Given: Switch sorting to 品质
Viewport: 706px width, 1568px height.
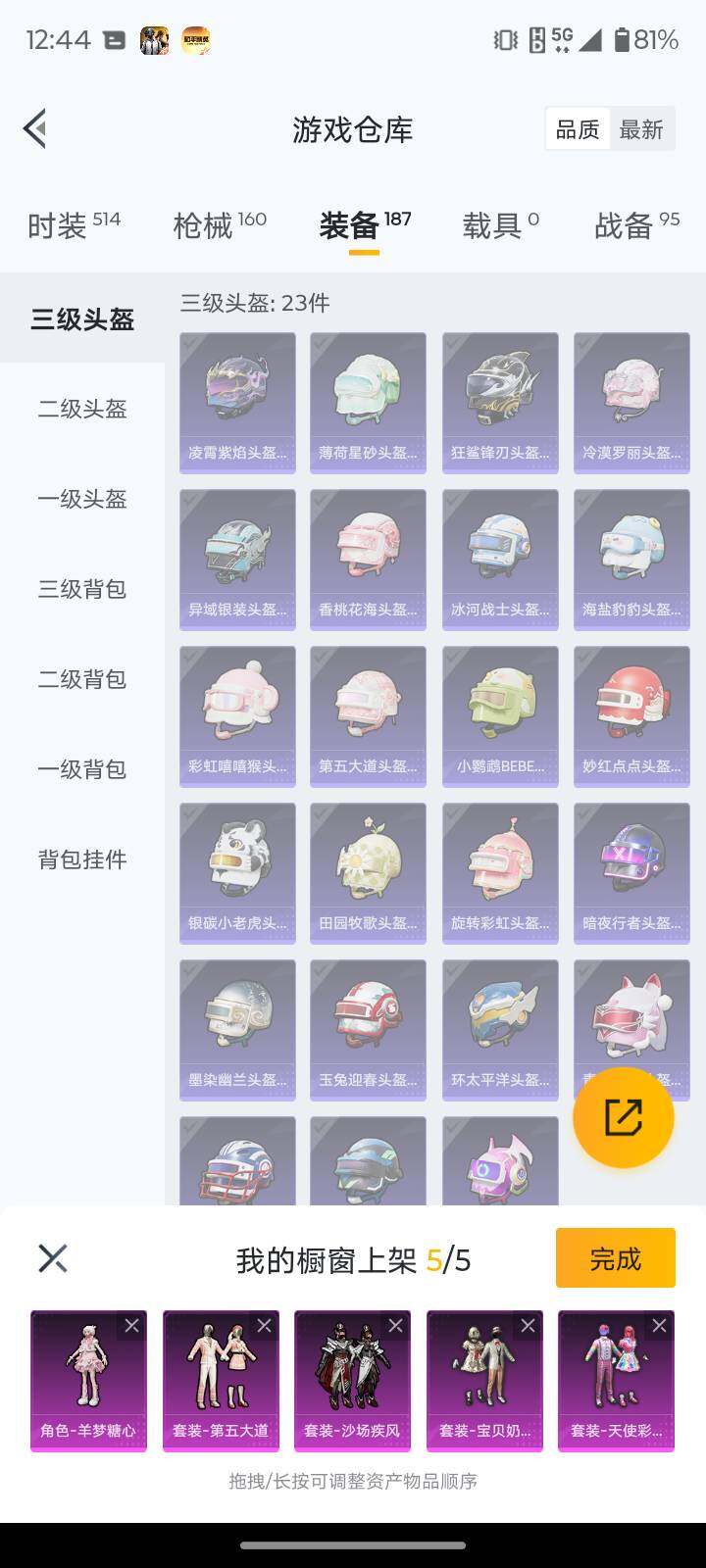Looking at the screenshot, I should (x=579, y=128).
